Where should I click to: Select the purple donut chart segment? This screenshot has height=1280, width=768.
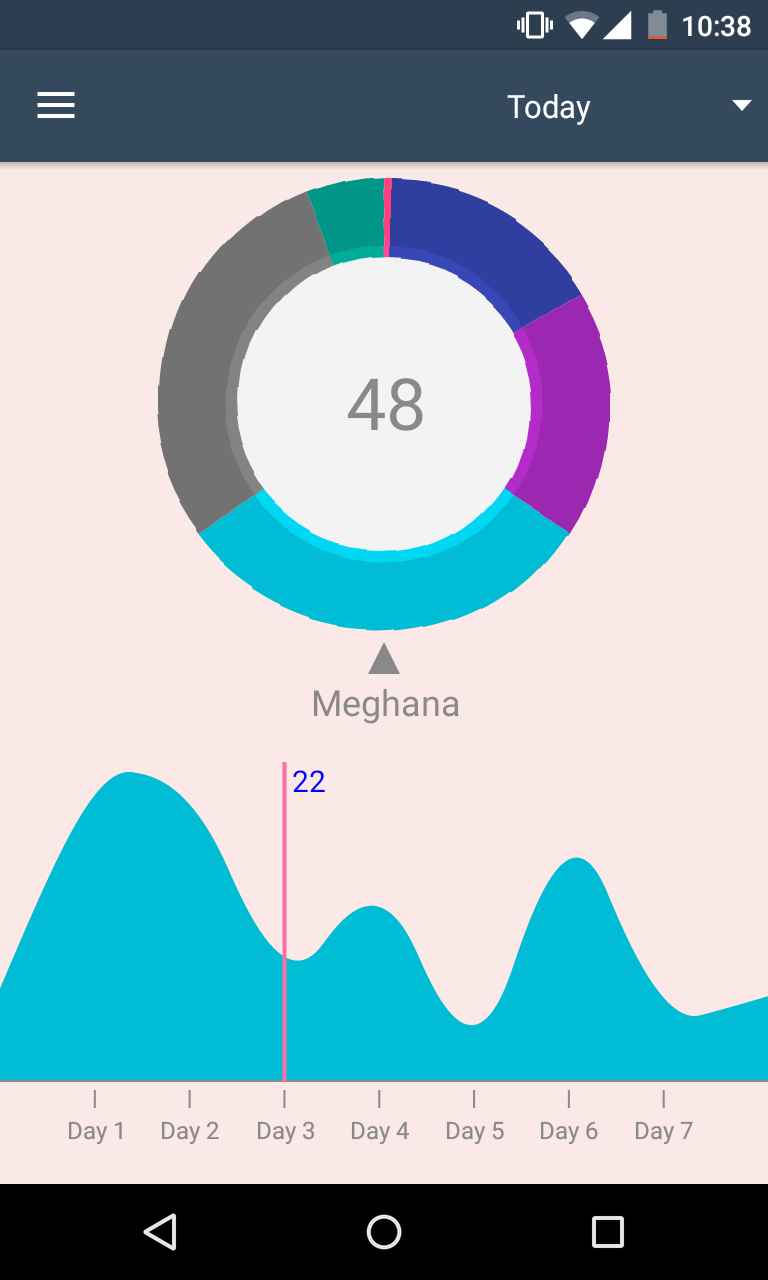click(565, 410)
